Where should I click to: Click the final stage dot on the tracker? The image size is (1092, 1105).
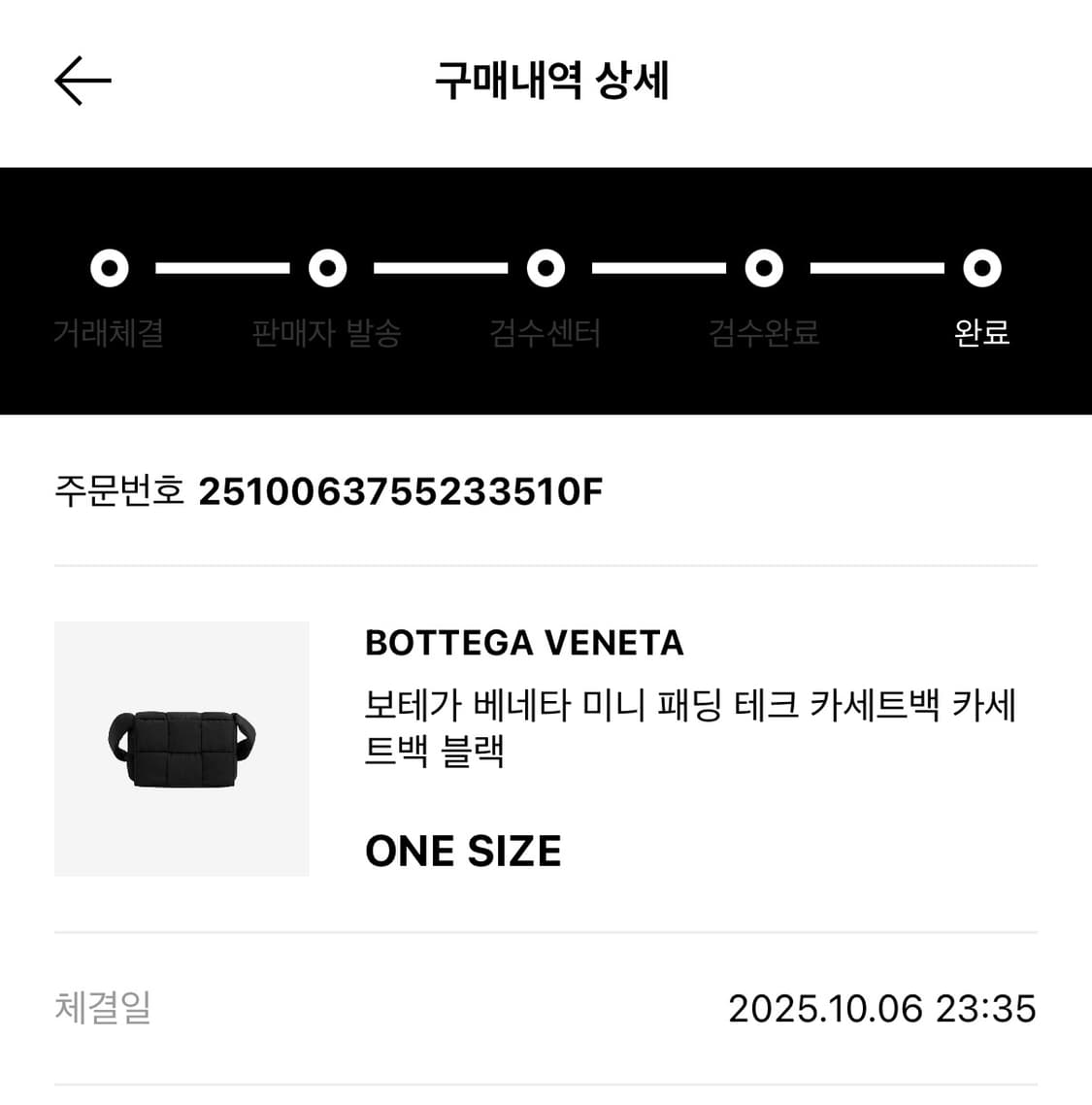click(981, 269)
